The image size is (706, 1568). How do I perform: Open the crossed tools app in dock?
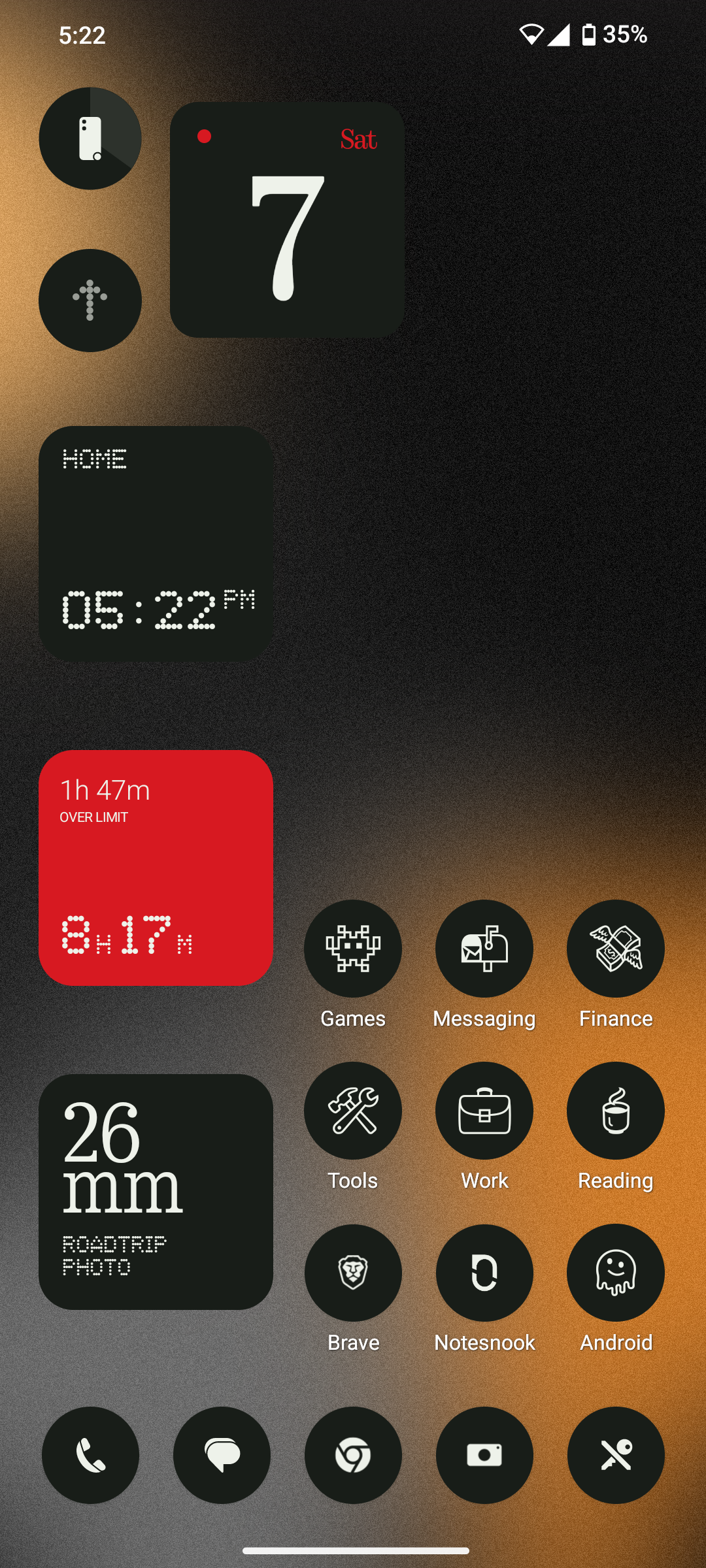coord(616,1455)
